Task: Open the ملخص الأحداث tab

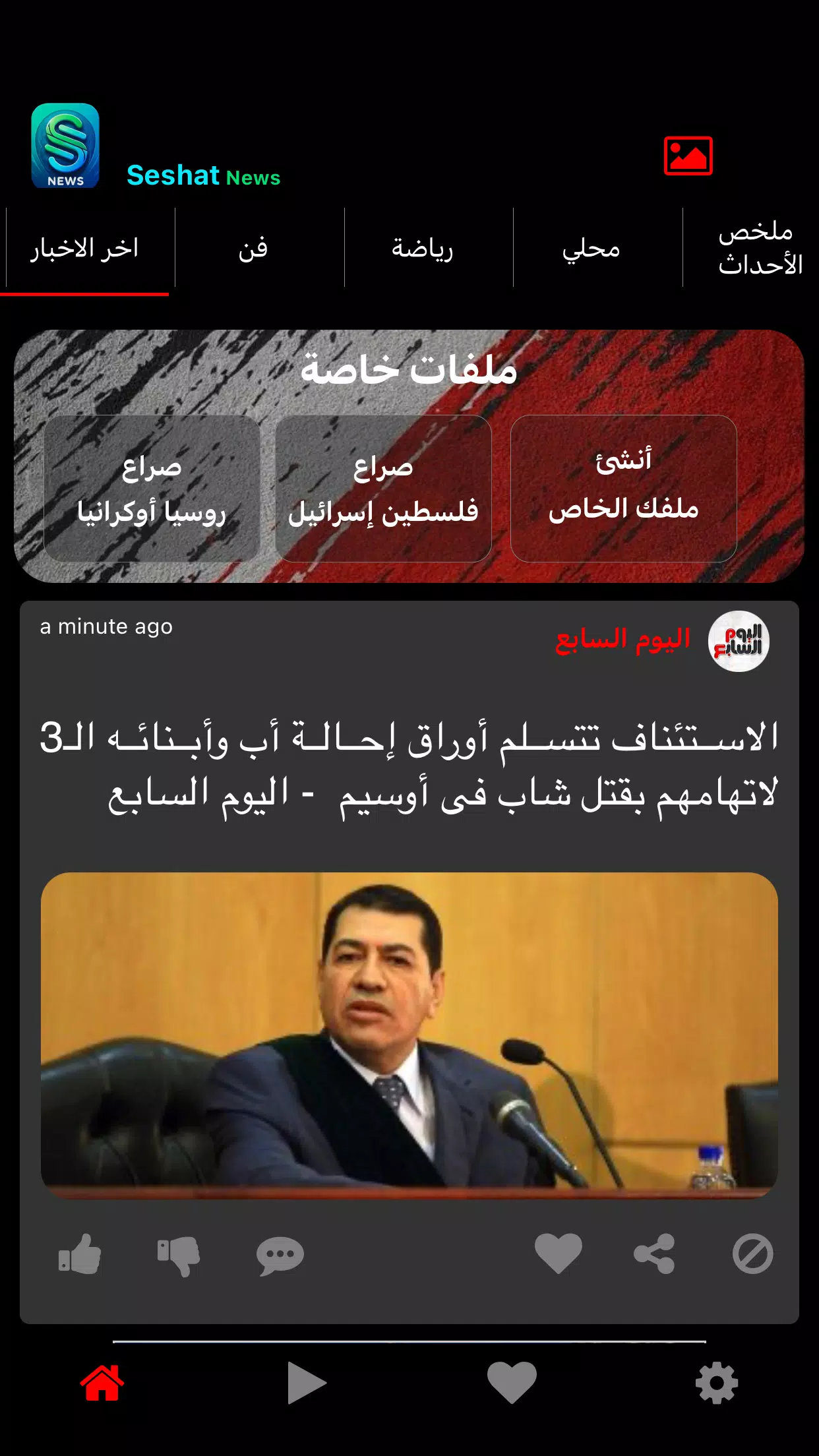Action: pyautogui.click(x=758, y=249)
